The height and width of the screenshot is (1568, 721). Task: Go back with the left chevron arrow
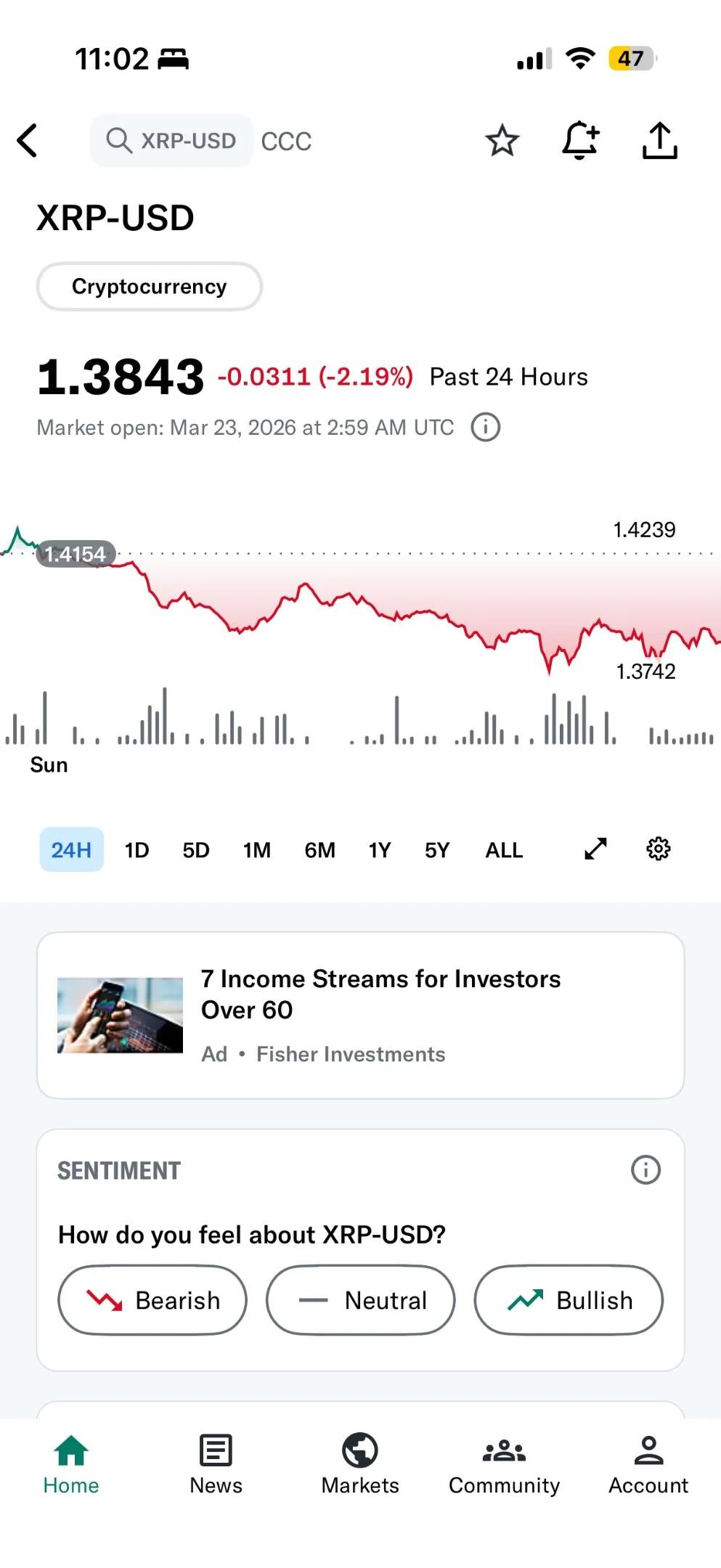tap(28, 140)
